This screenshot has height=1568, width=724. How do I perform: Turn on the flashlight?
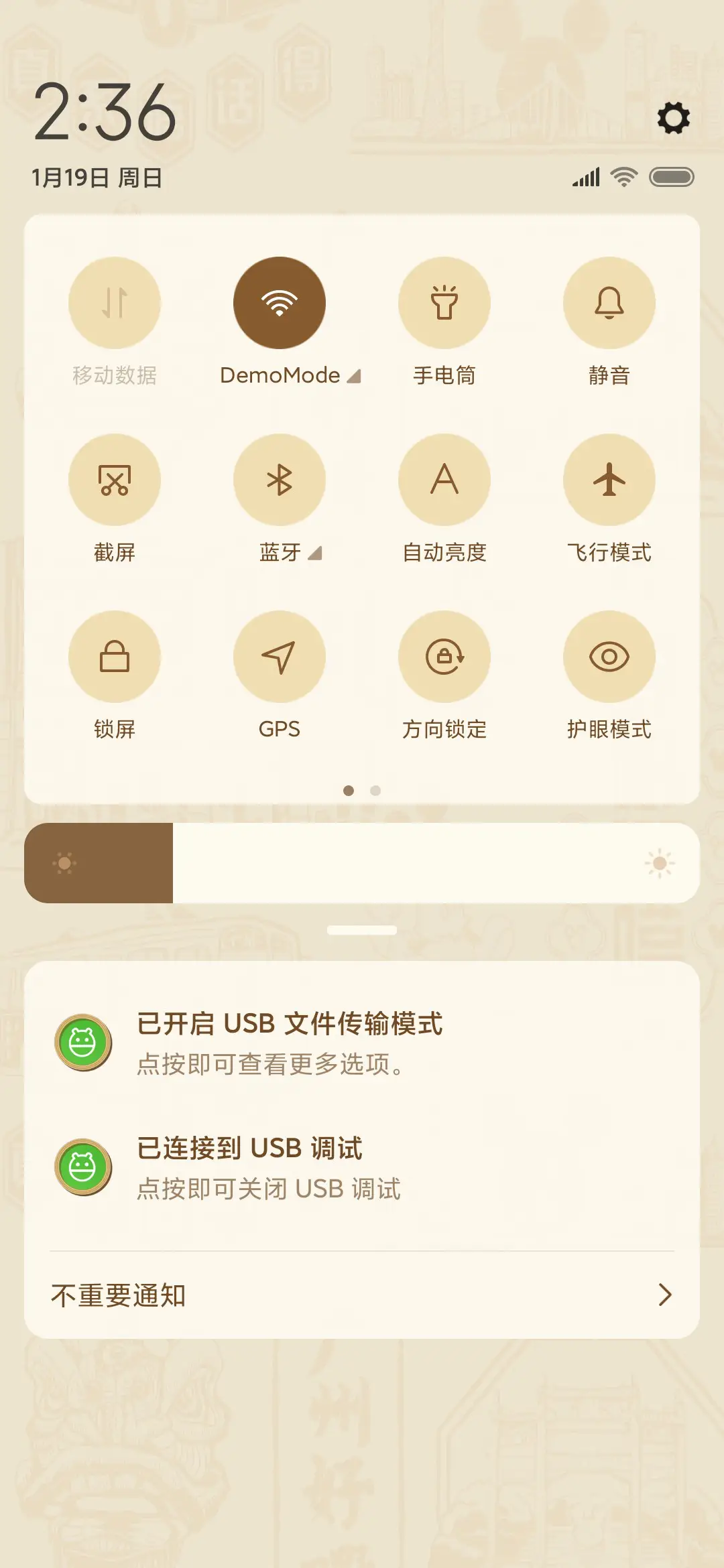tap(444, 303)
